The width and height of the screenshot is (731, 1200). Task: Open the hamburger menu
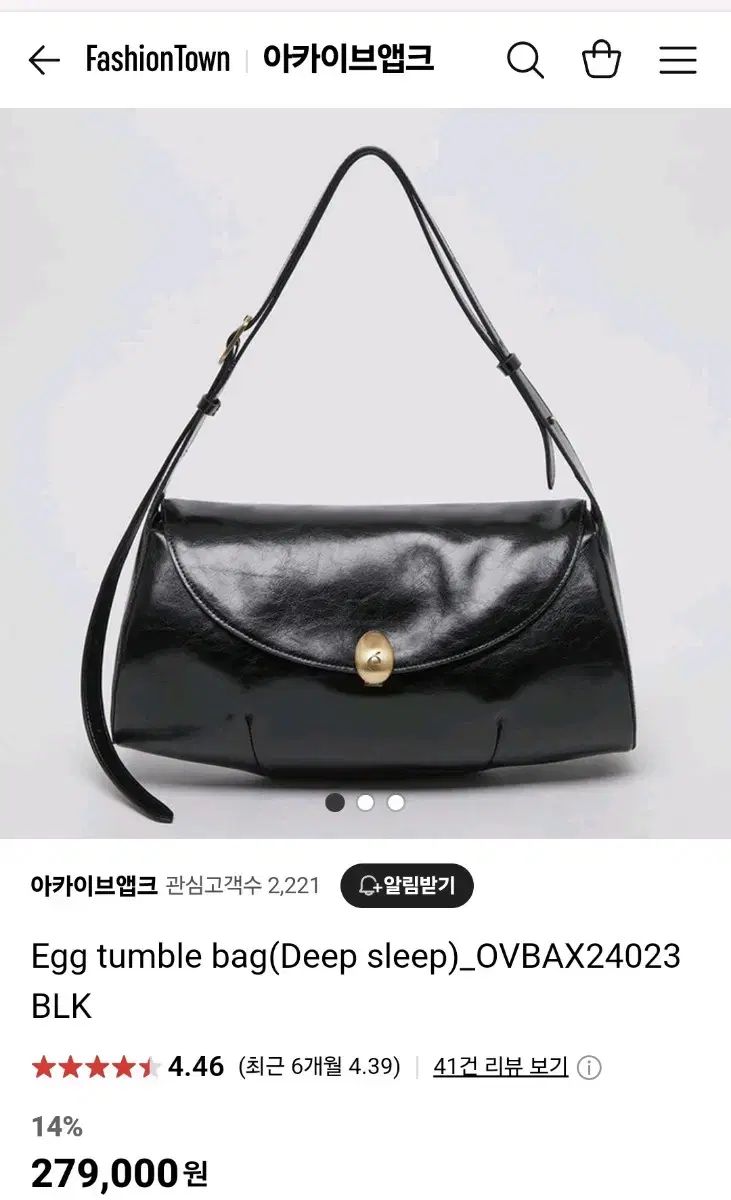677,60
